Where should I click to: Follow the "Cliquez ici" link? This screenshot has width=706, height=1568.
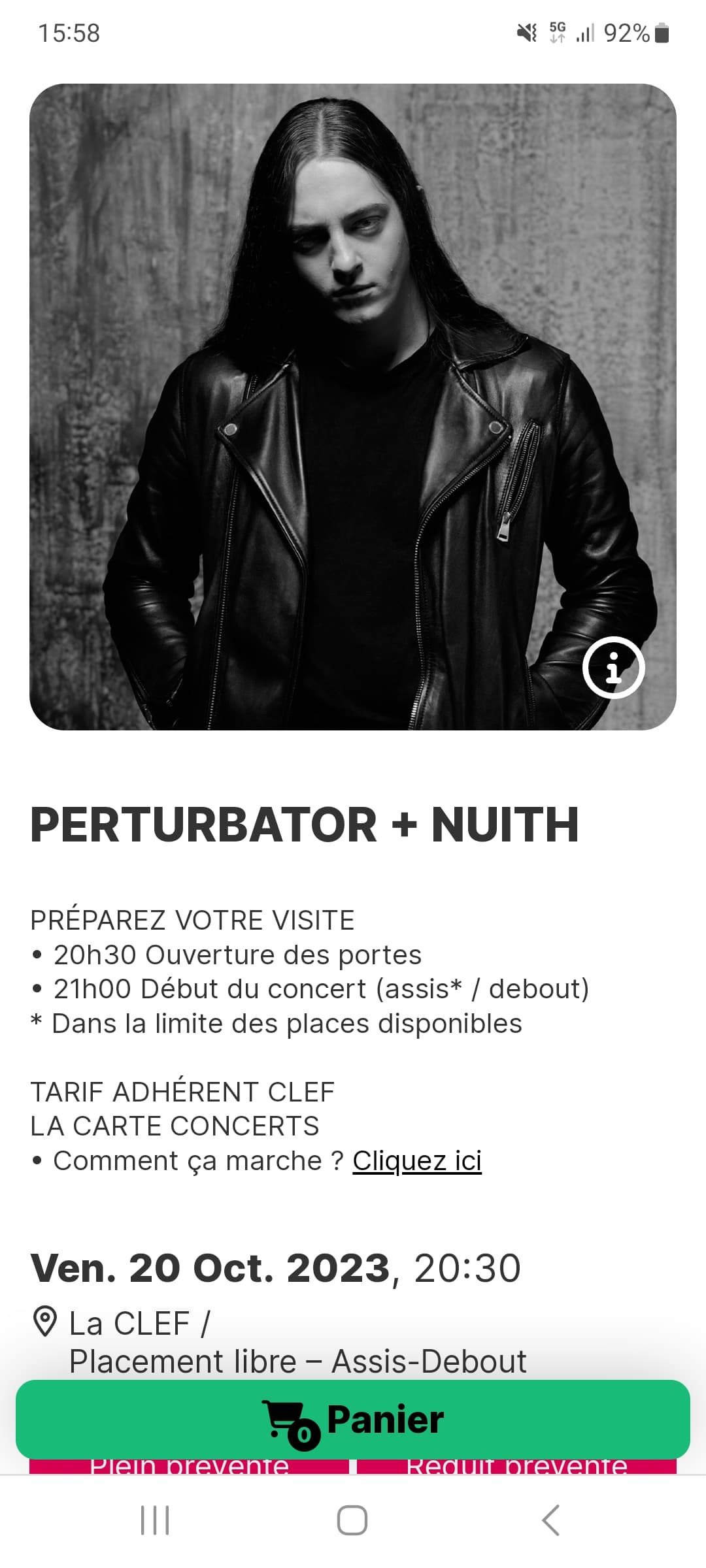[x=417, y=1161]
